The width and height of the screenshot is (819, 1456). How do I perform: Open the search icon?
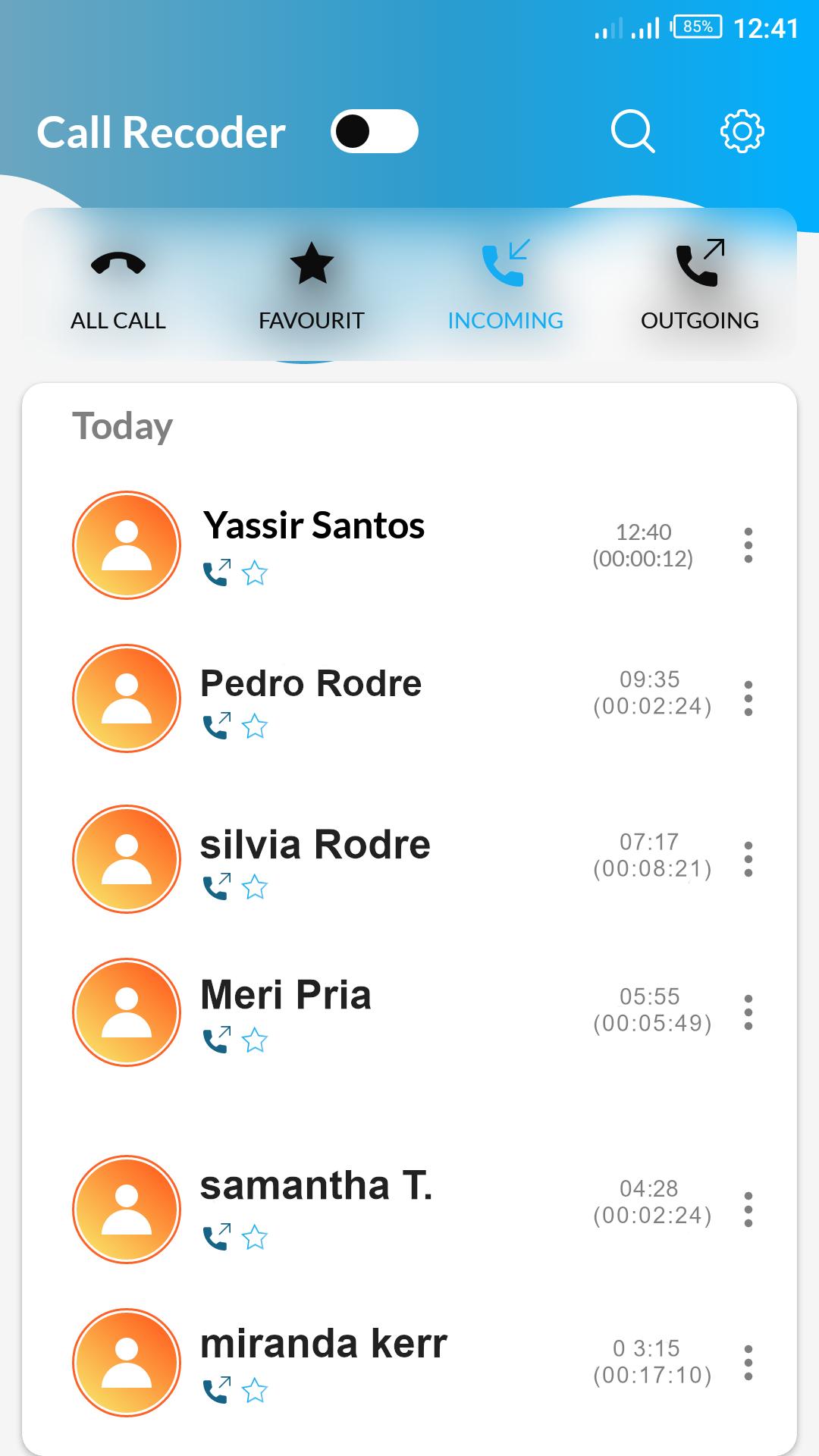click(632, 132)
